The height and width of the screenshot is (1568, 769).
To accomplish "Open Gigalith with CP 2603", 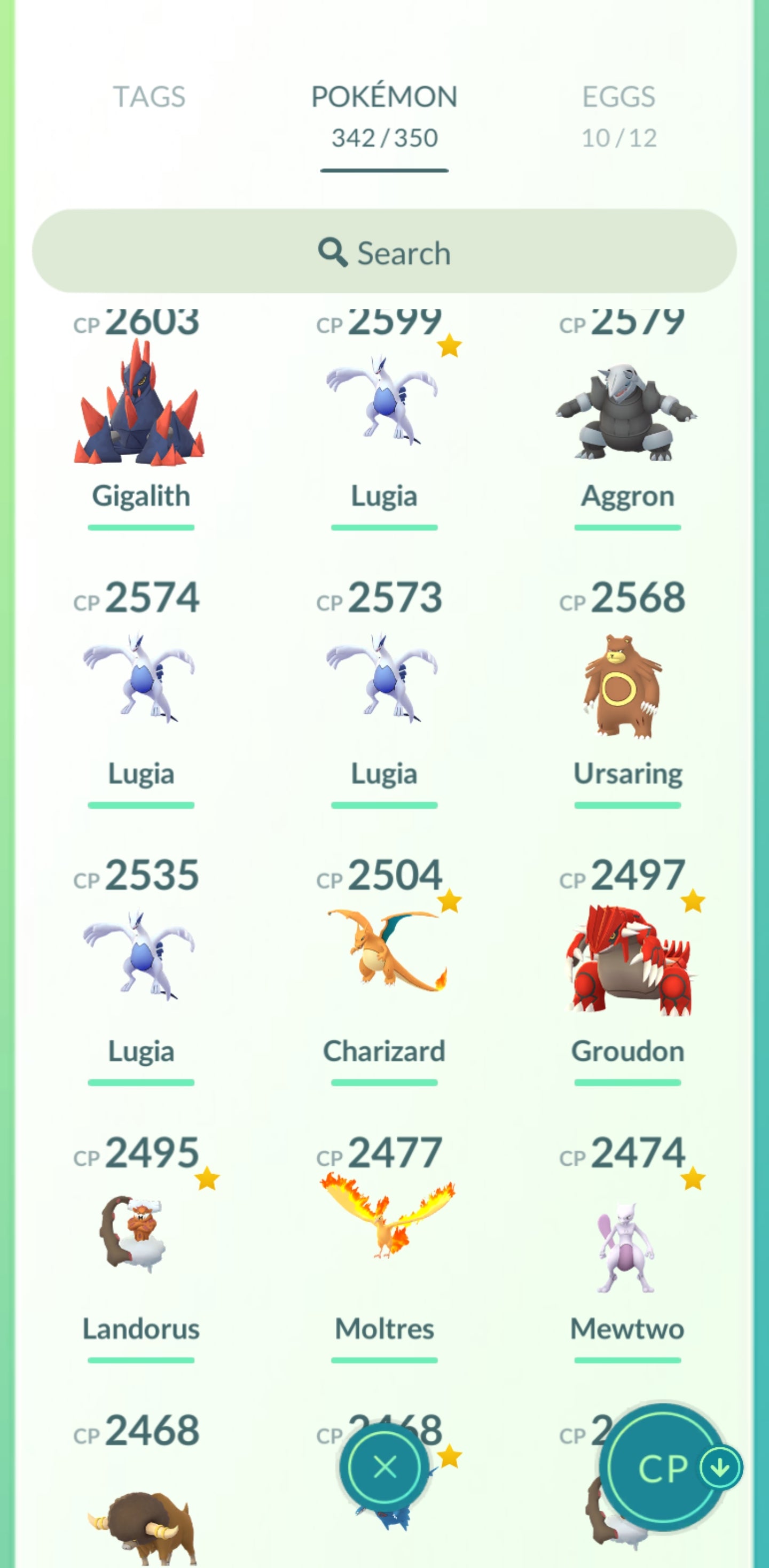I will (x=140, y=408).
